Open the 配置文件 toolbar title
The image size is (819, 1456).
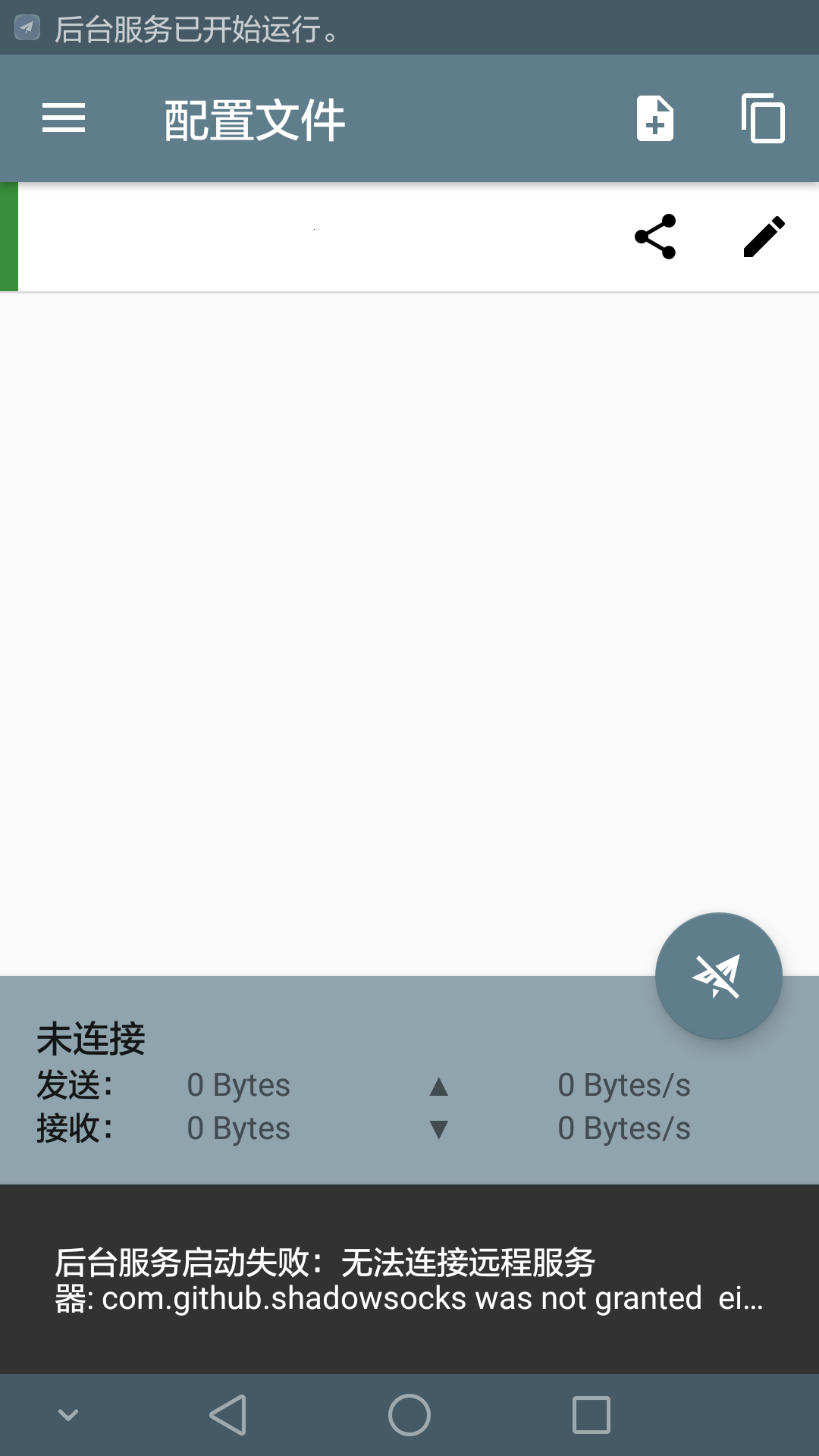(x=253, y=119)
